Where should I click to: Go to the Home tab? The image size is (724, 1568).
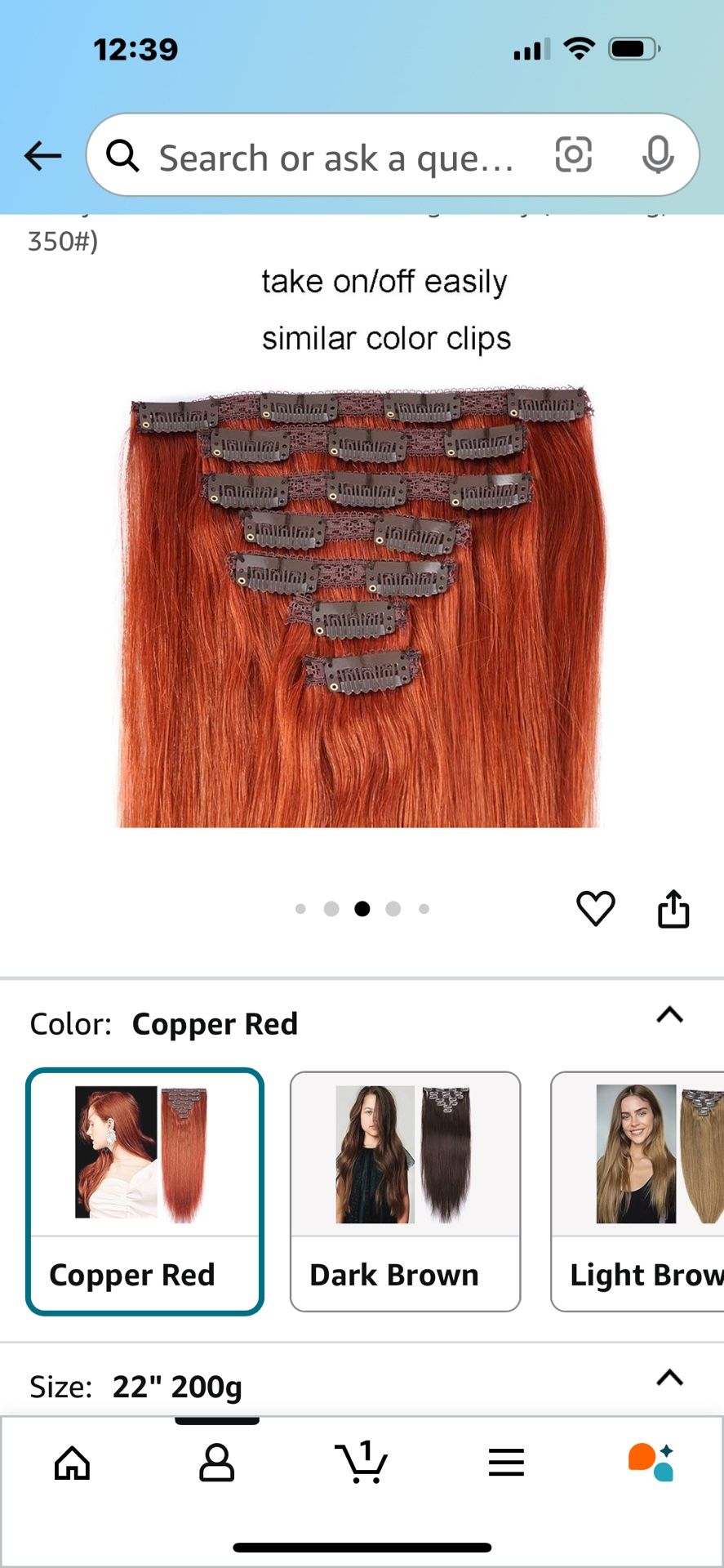[x=72, y=1463]
